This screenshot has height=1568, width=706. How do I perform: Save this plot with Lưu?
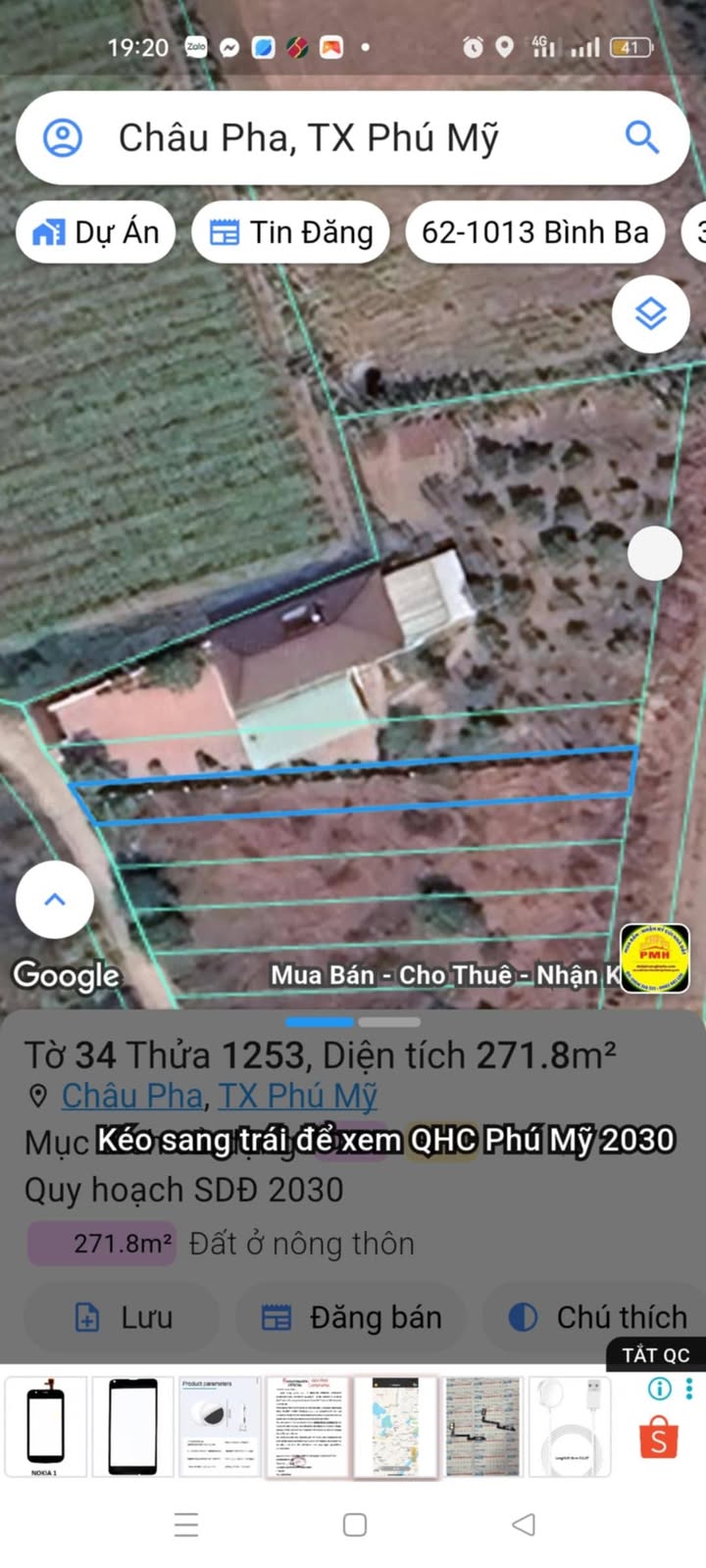pos(122,1317)
